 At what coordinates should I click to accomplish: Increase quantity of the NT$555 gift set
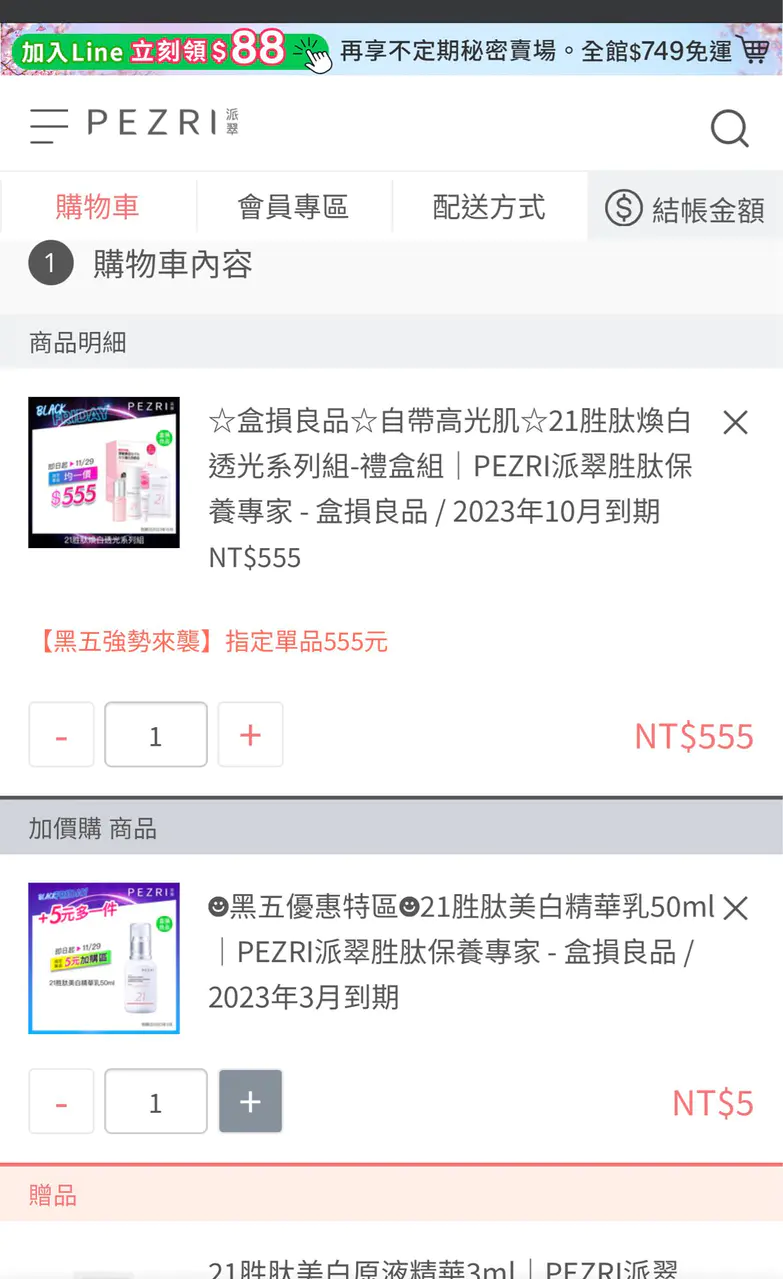[250, 735]
